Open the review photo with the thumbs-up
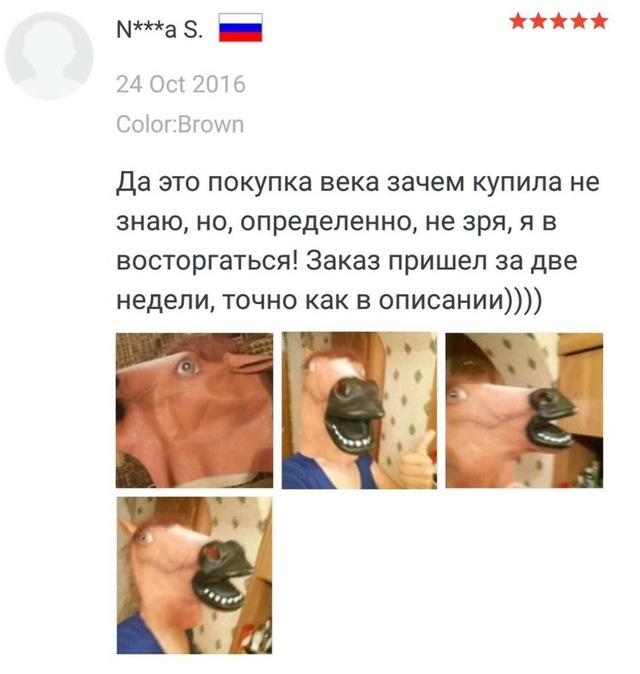The width and height of the screenshot is (640, 674). pyautogui.click(x=359, y=411)
